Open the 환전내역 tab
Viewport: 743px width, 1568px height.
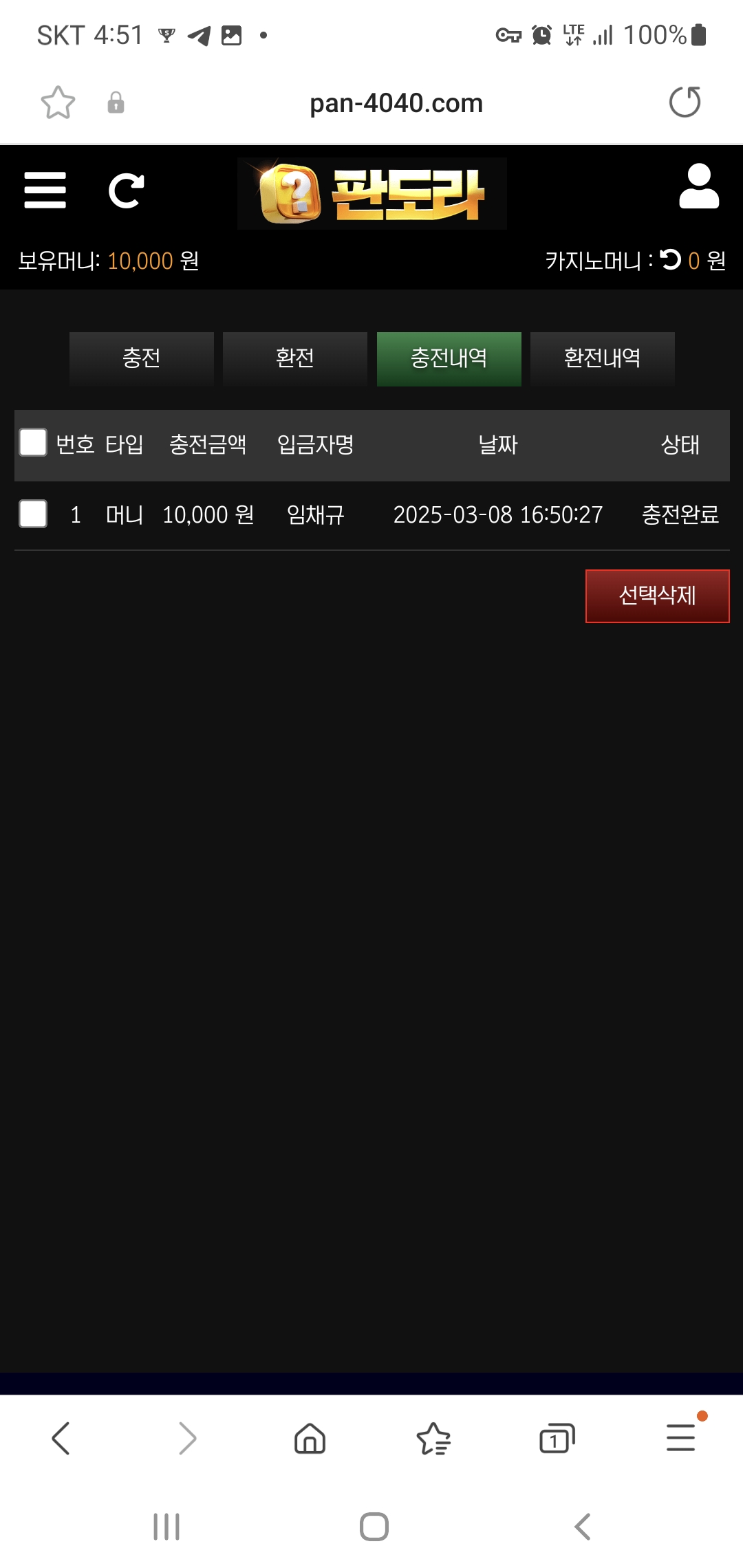click(x=602, y=358)
